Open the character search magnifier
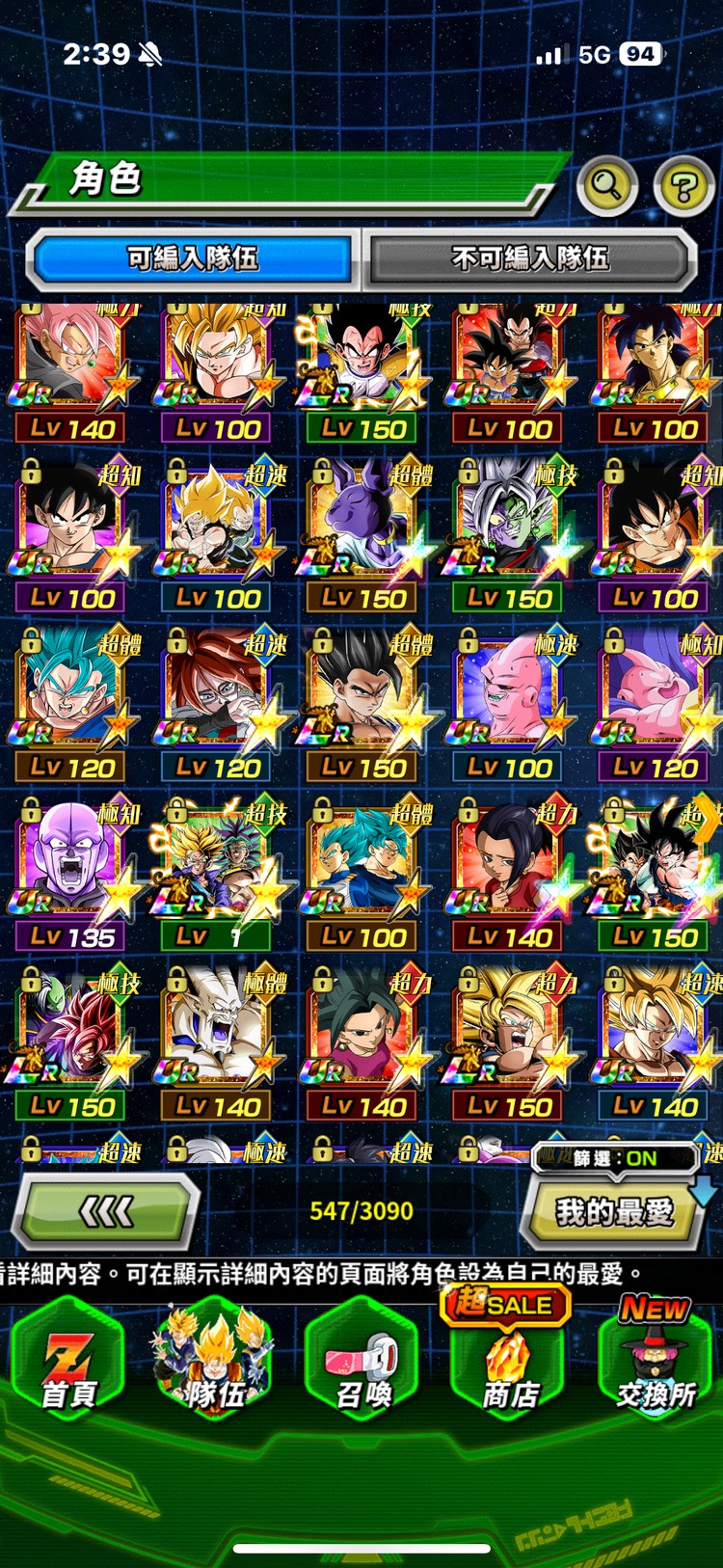Image resolution: width=723 pixels, height=1568 pixels. point(606,185)
